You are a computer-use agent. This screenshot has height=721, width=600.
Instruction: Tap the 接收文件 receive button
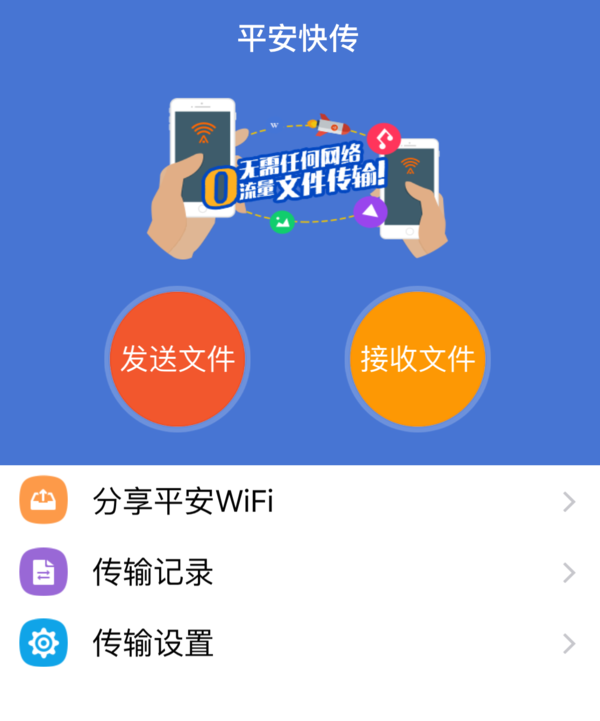tap(417, 359)
